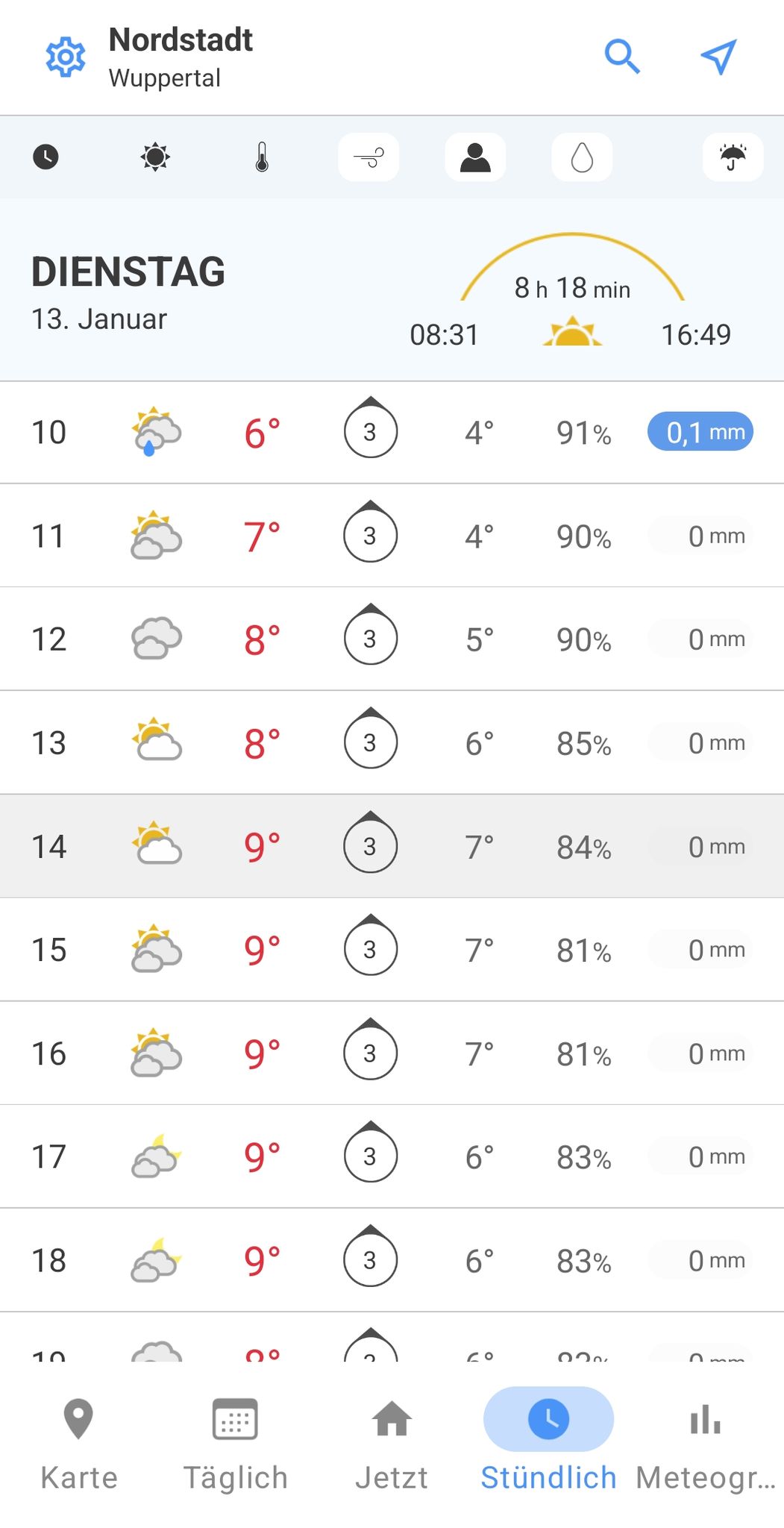Toggle the feels-like person column chip
The width and height of the screenshot is (784, 1528).
(x=475, y=157)
